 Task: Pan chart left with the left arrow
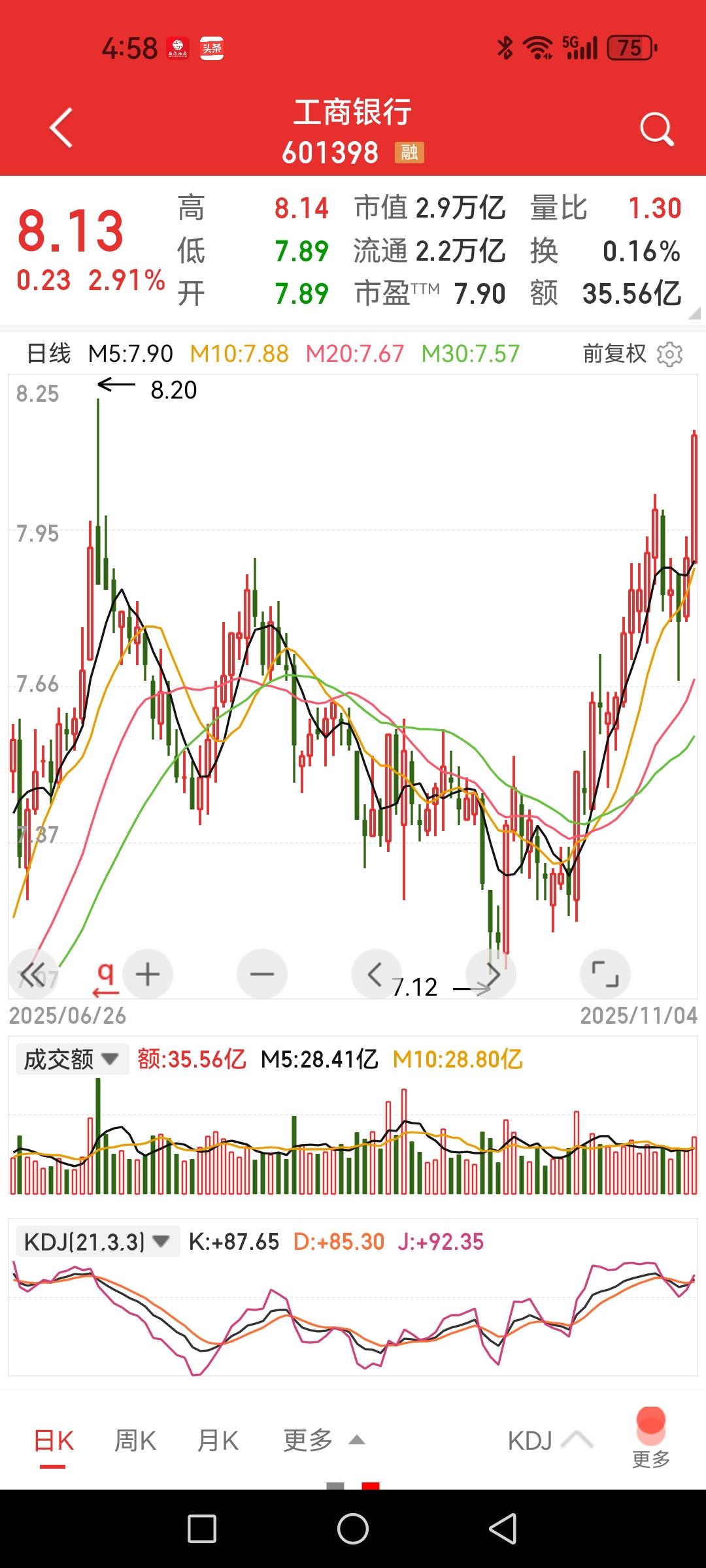376,973
